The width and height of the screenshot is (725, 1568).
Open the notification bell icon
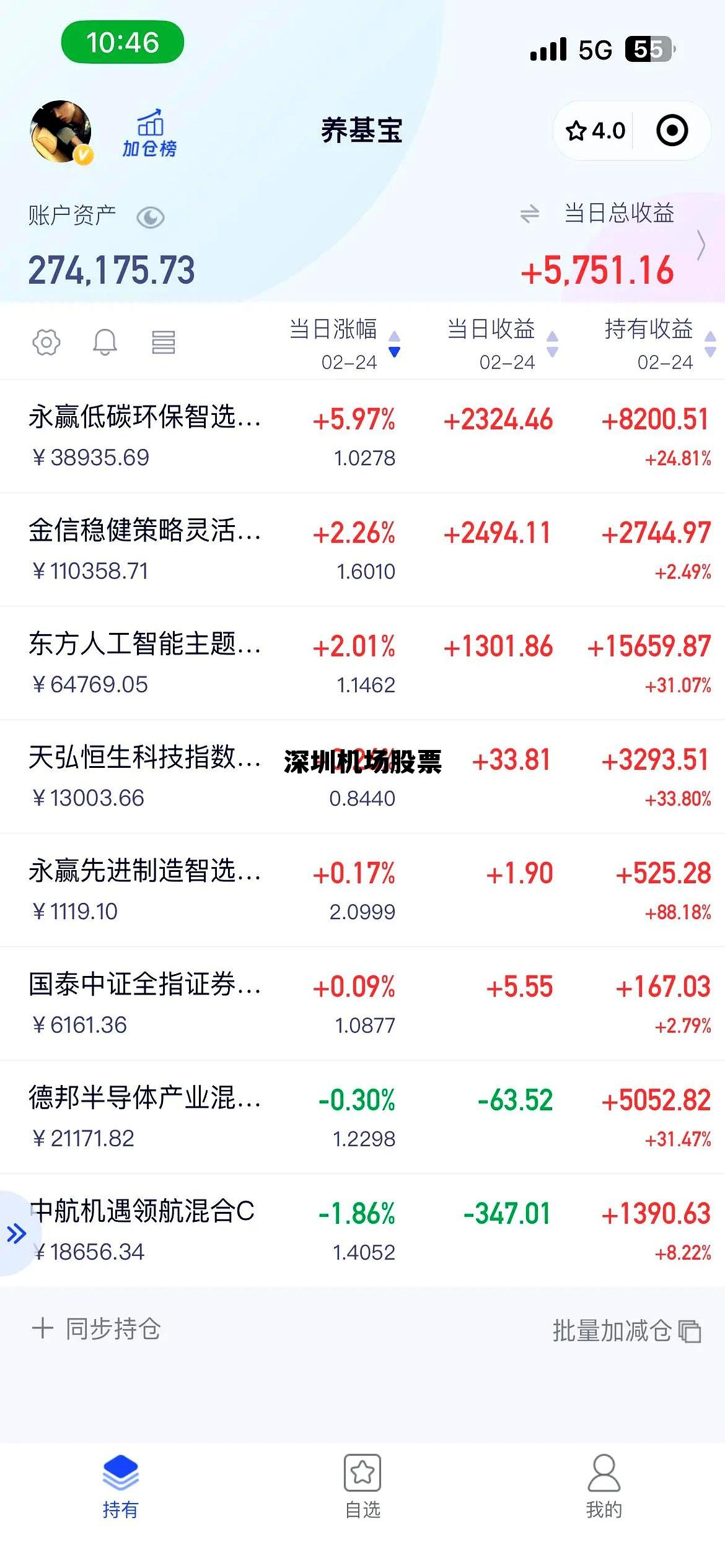click(x=104, y=341)
